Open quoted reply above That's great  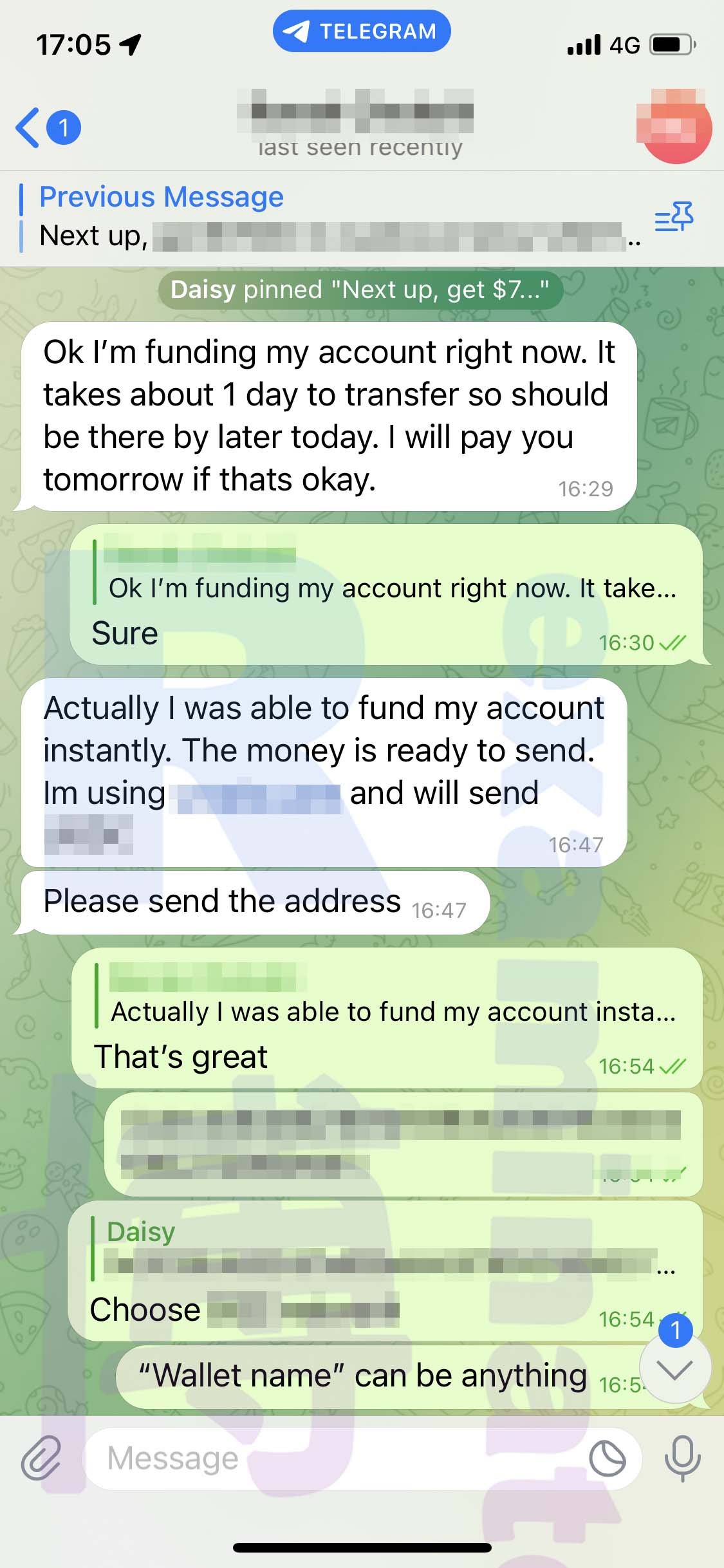coord(386,995)
